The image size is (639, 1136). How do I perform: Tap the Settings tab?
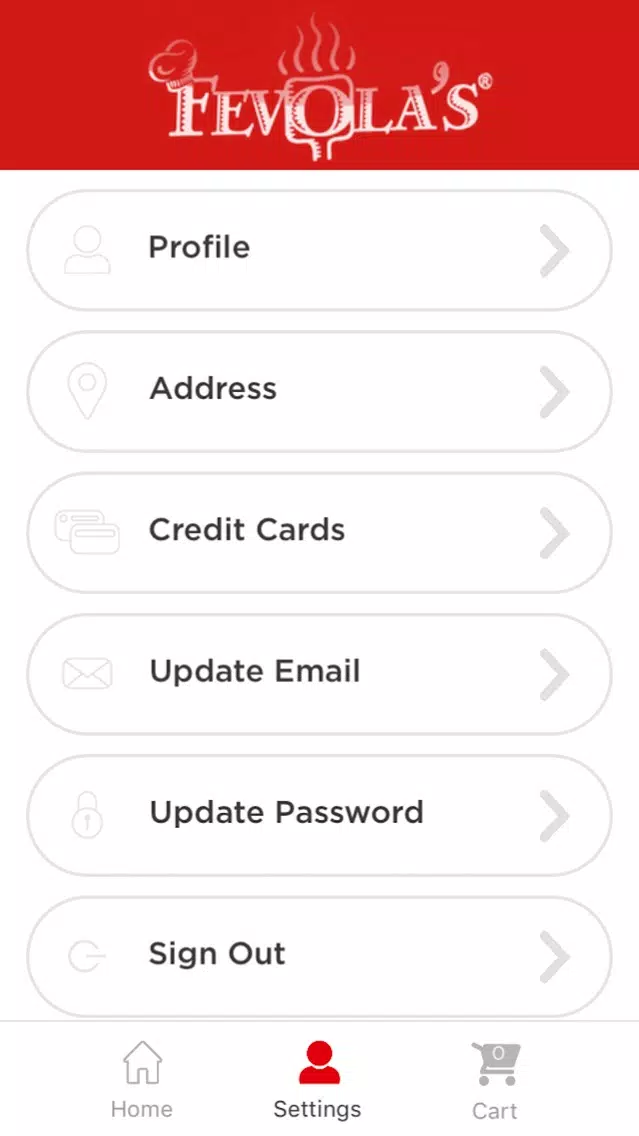click(x=318, y=1079)
